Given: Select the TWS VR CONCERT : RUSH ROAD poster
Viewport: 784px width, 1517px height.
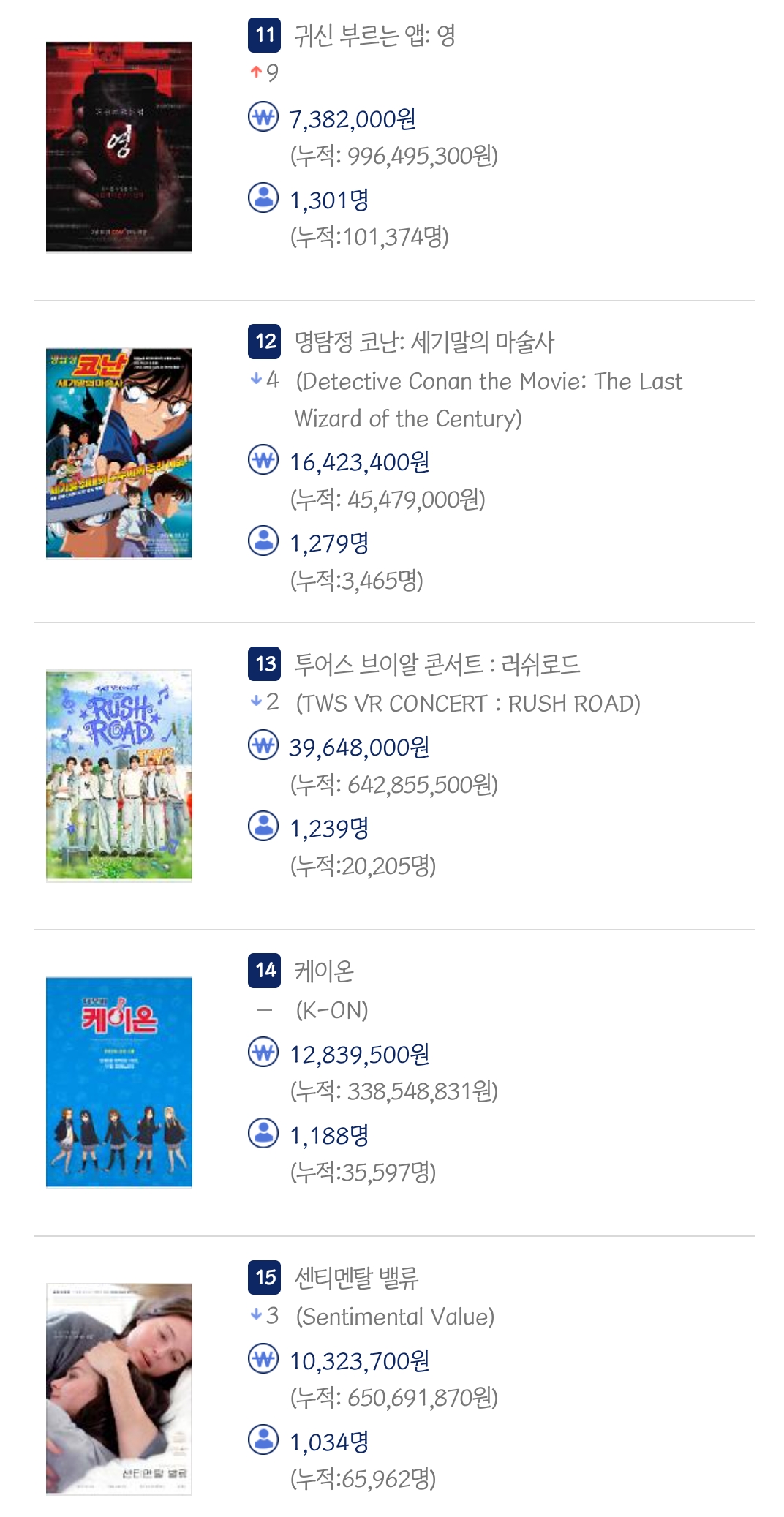Looking at the screenshot, I should 119,775.
